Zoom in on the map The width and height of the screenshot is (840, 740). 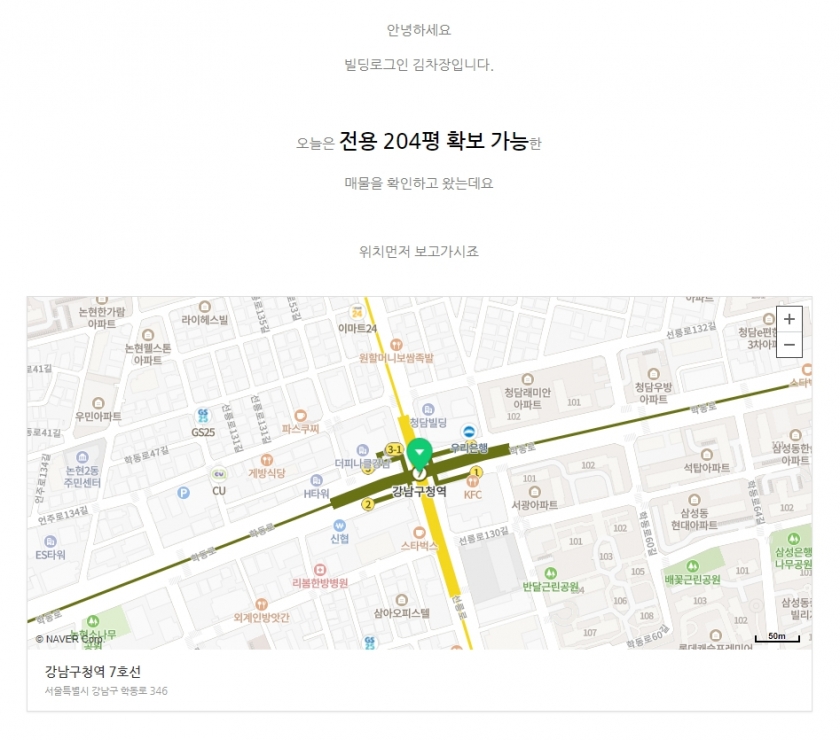pyautogui.click(x=789, y=319)
